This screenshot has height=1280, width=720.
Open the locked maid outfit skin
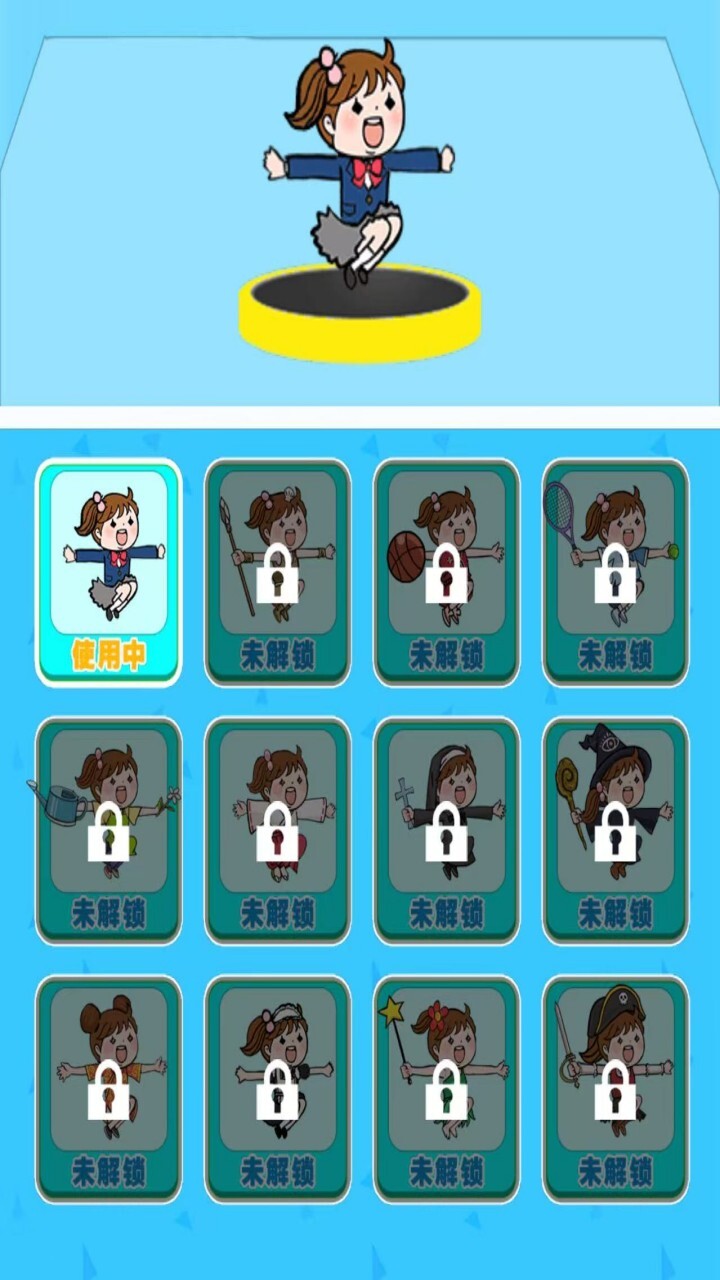[x=277, y=1088]
